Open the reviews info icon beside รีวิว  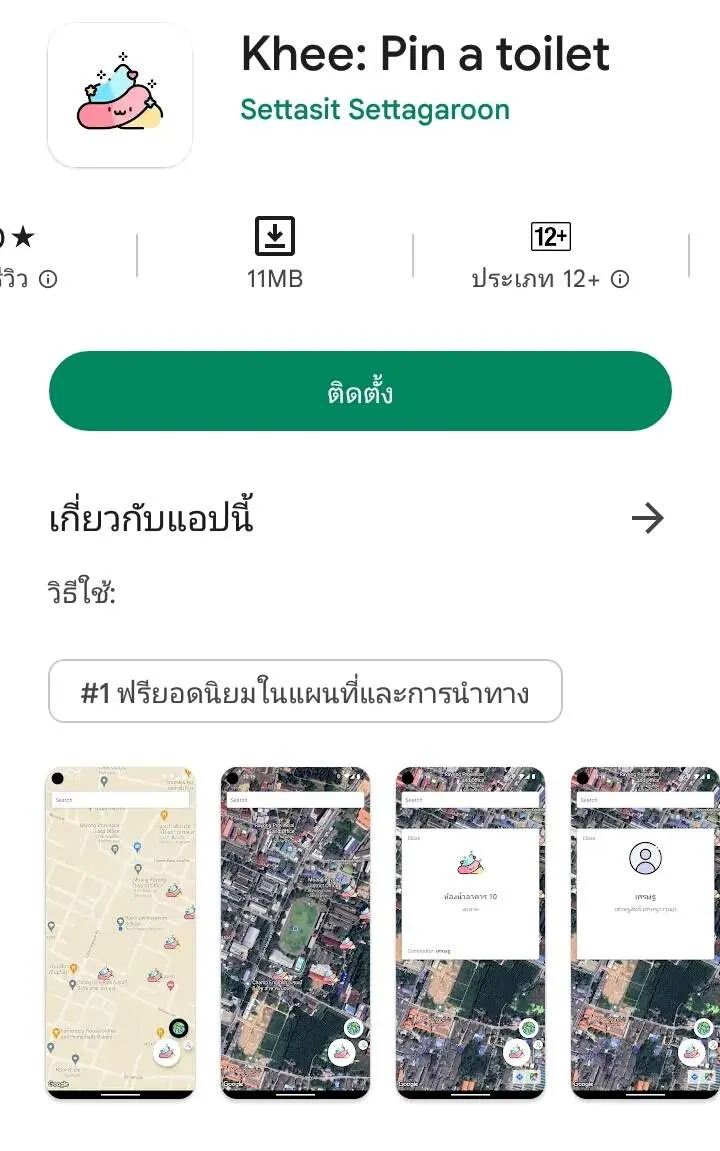pos(48,280)
